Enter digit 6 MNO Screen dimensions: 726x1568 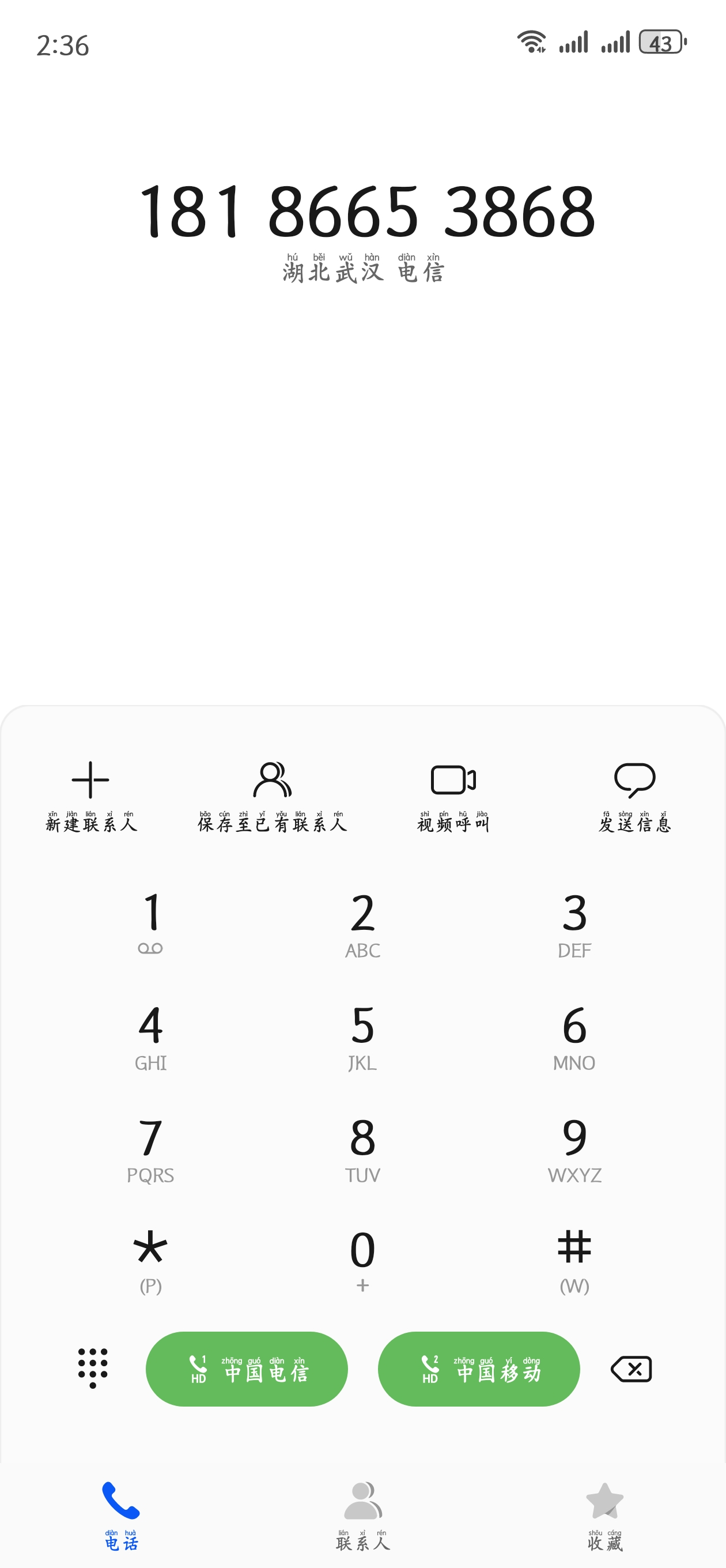(x=574, y=1036)
